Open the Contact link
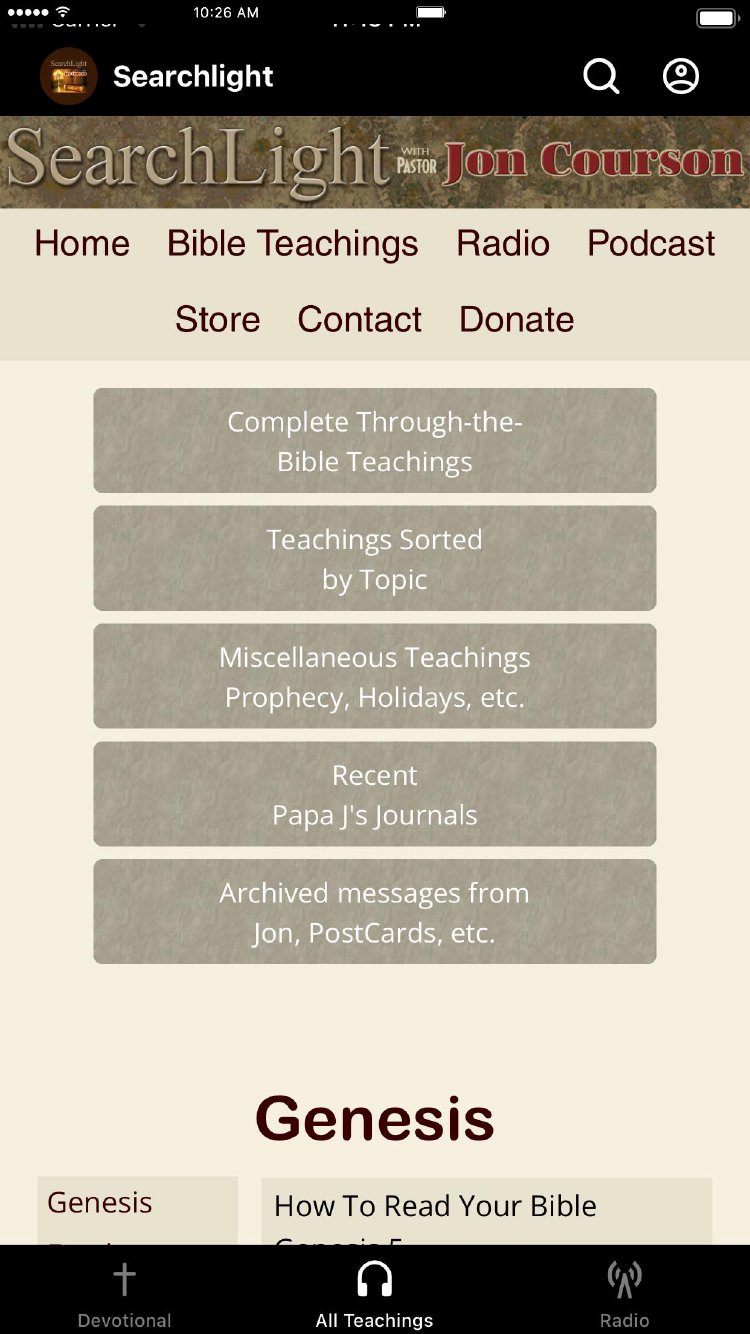 tap(360, 319)
